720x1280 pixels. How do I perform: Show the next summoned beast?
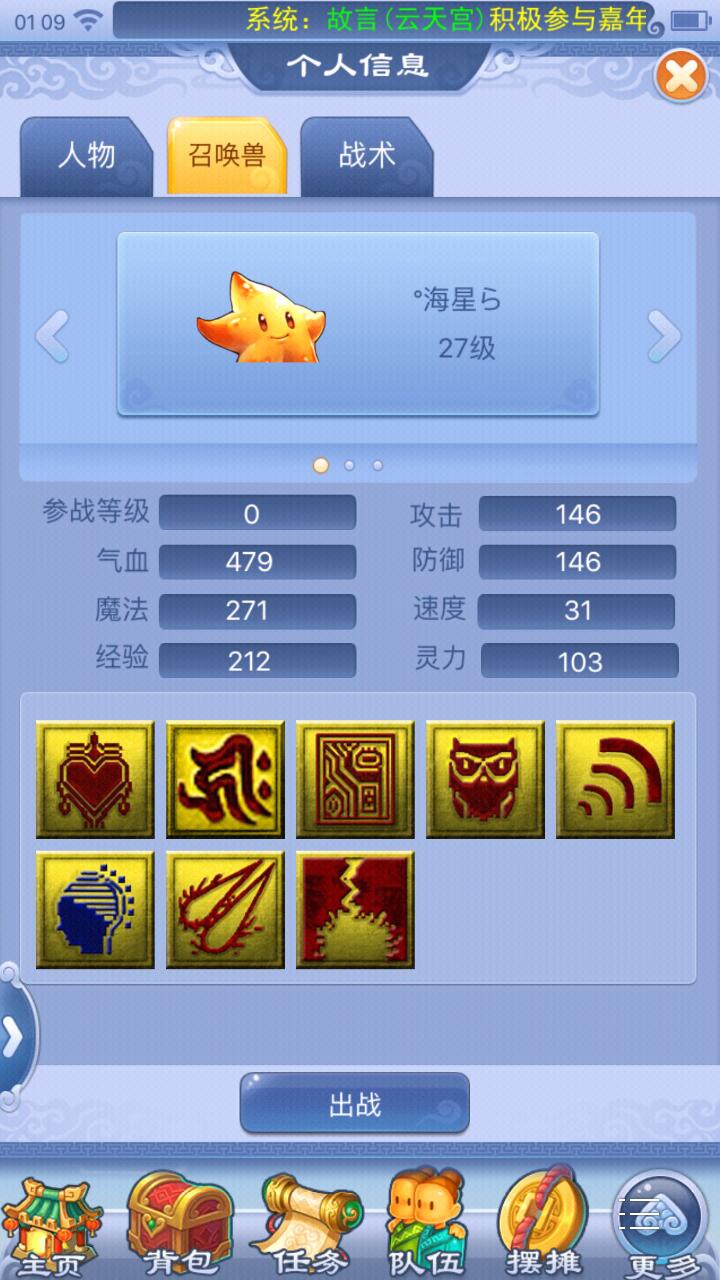click(x=664, y=336)
